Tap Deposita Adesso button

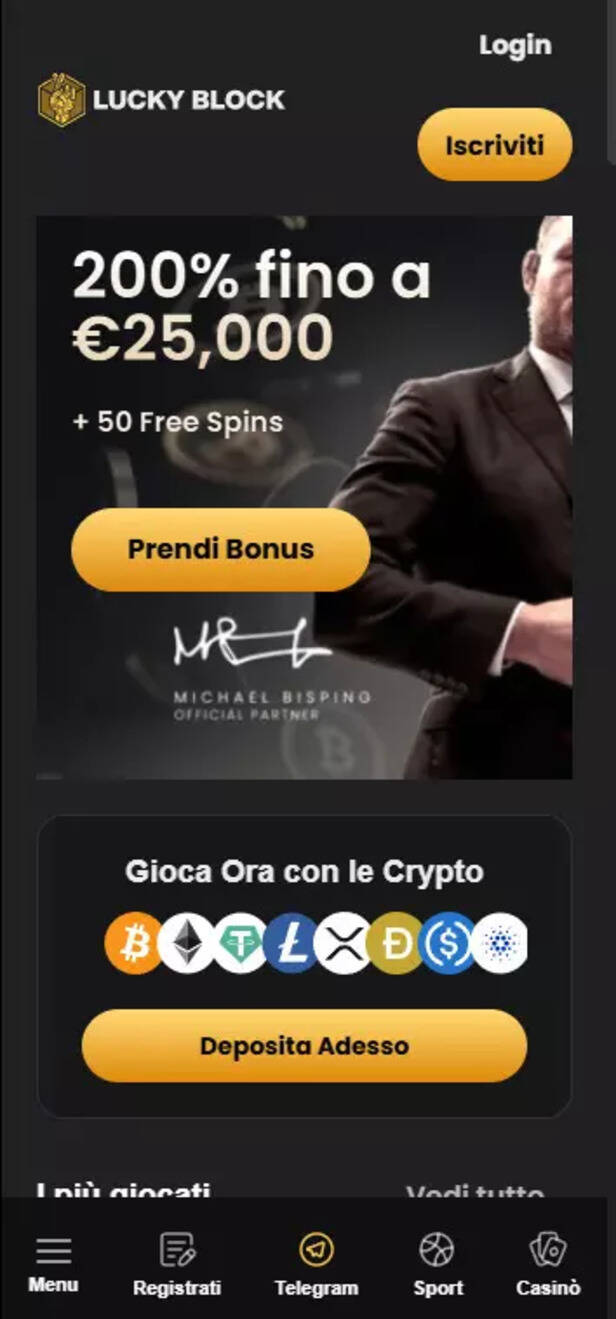304,1046
